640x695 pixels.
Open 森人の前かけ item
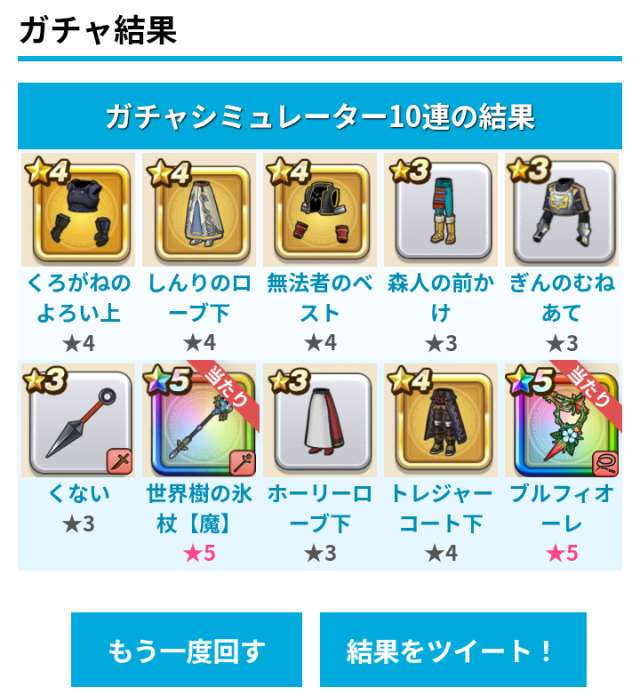(441, 213)
